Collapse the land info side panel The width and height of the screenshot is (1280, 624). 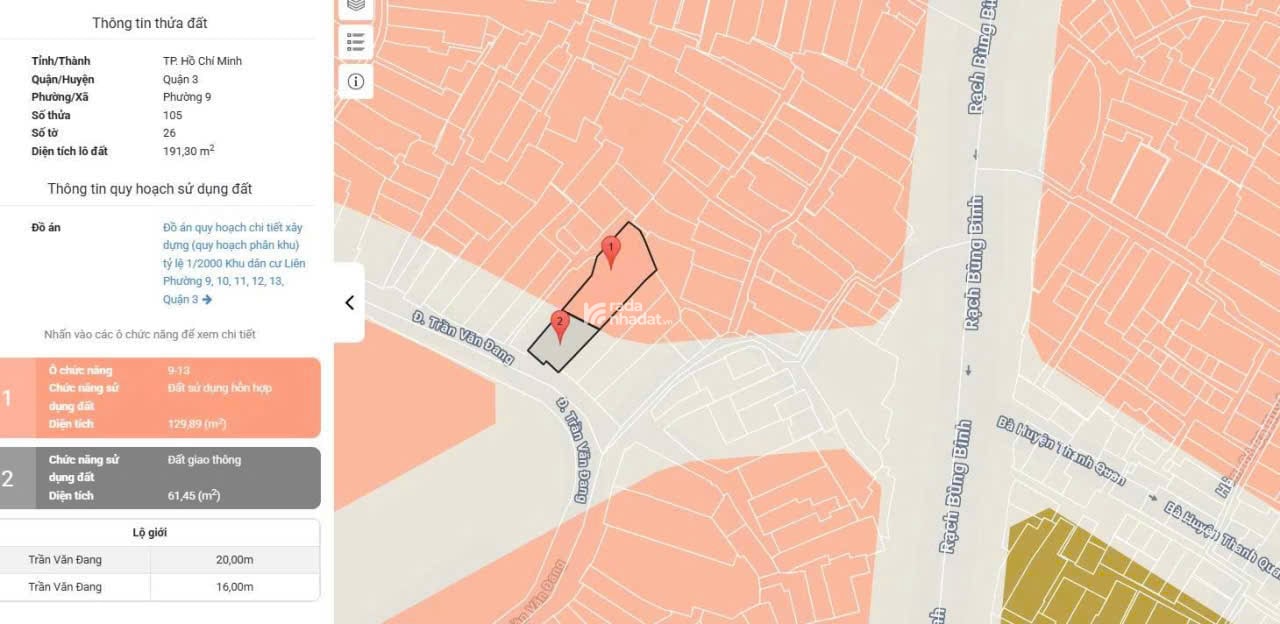[349, 302]
